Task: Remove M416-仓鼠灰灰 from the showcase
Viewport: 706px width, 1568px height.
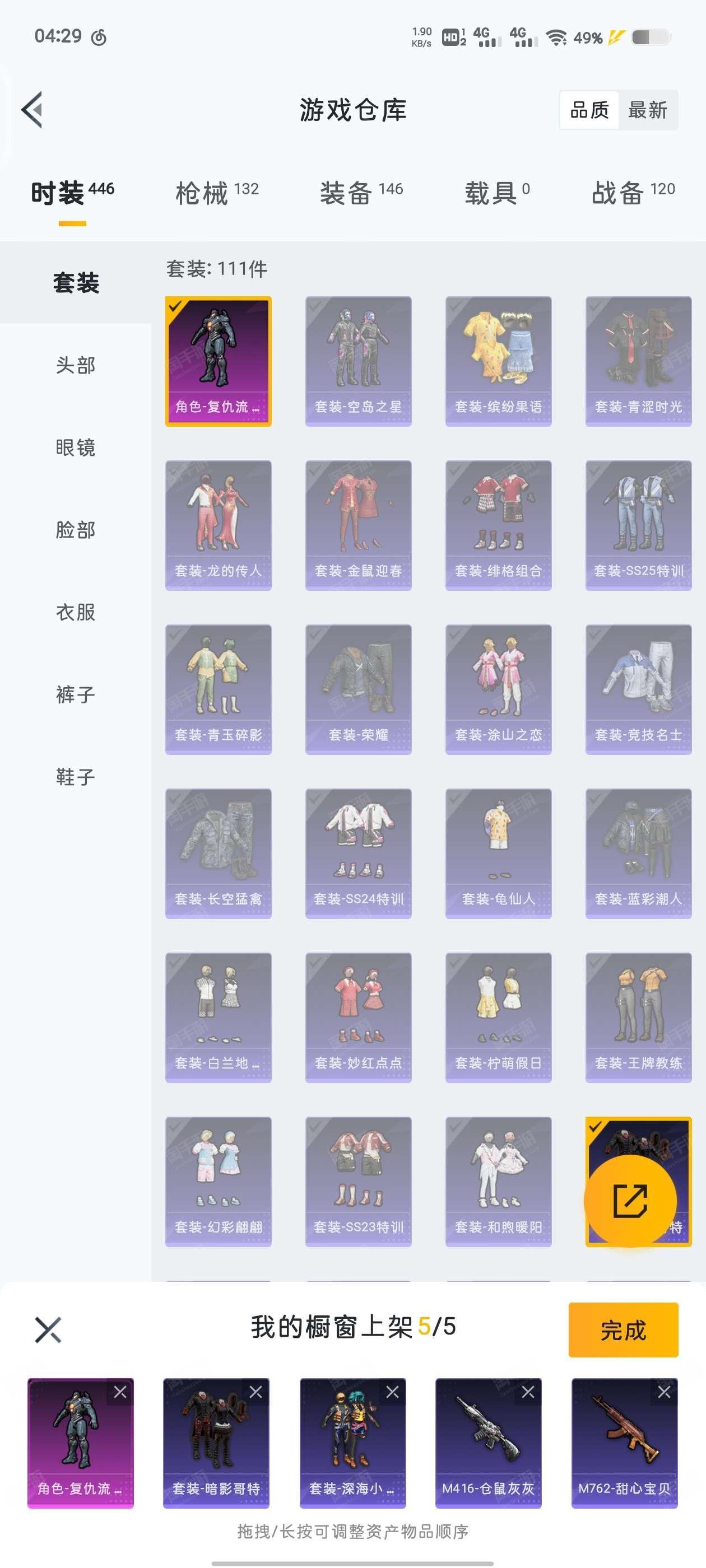Action: [527, 1392]
